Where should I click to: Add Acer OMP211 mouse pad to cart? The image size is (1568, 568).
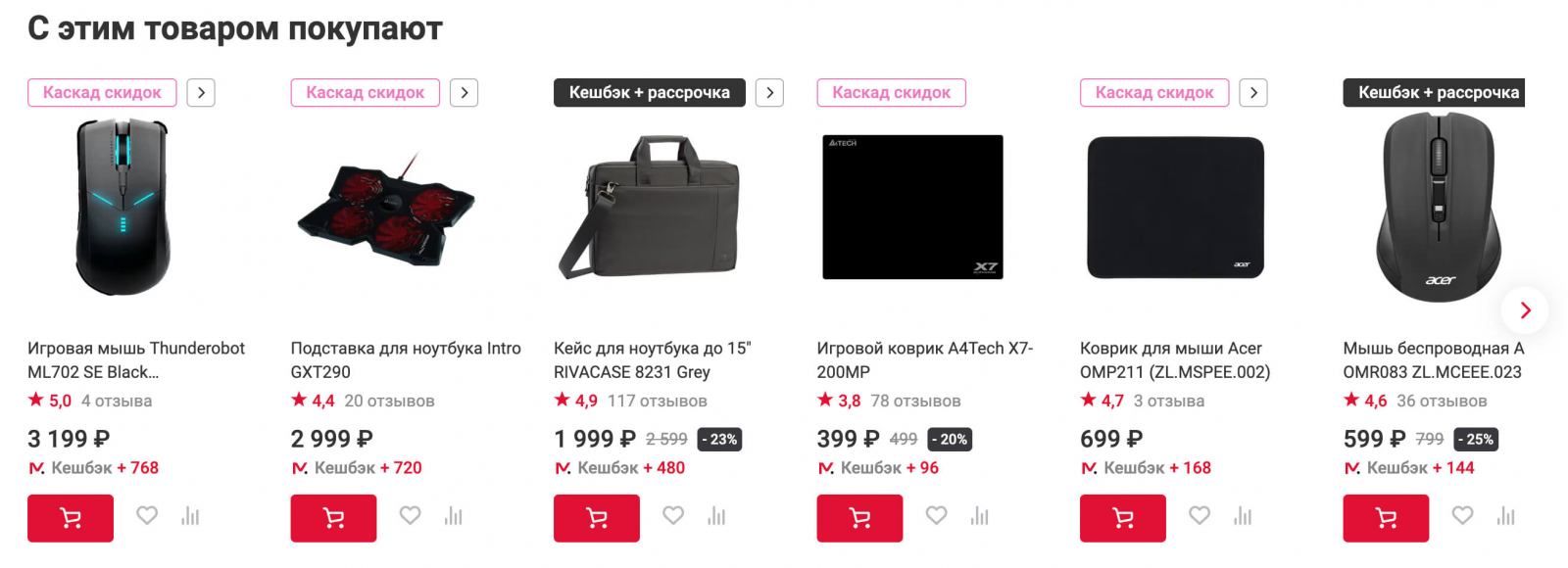tap(1122, 518)
